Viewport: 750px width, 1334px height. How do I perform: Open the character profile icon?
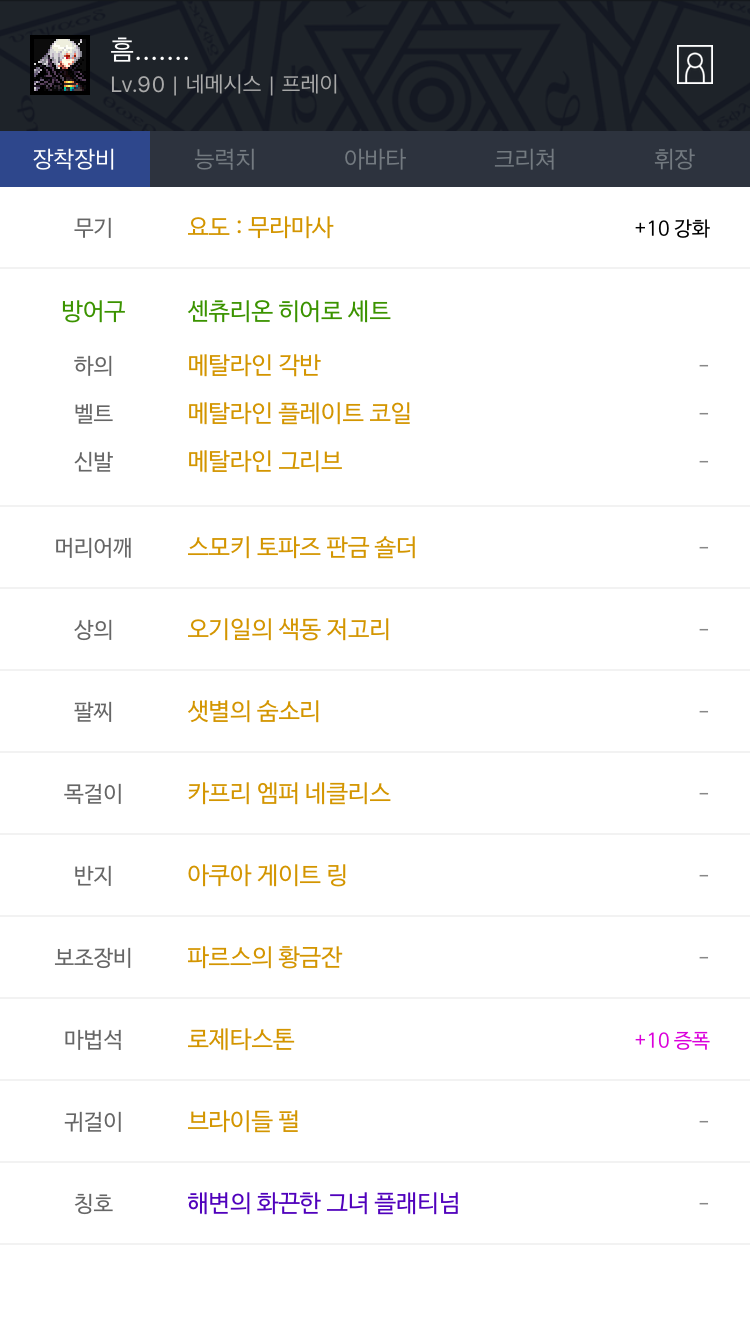[694, 64]
